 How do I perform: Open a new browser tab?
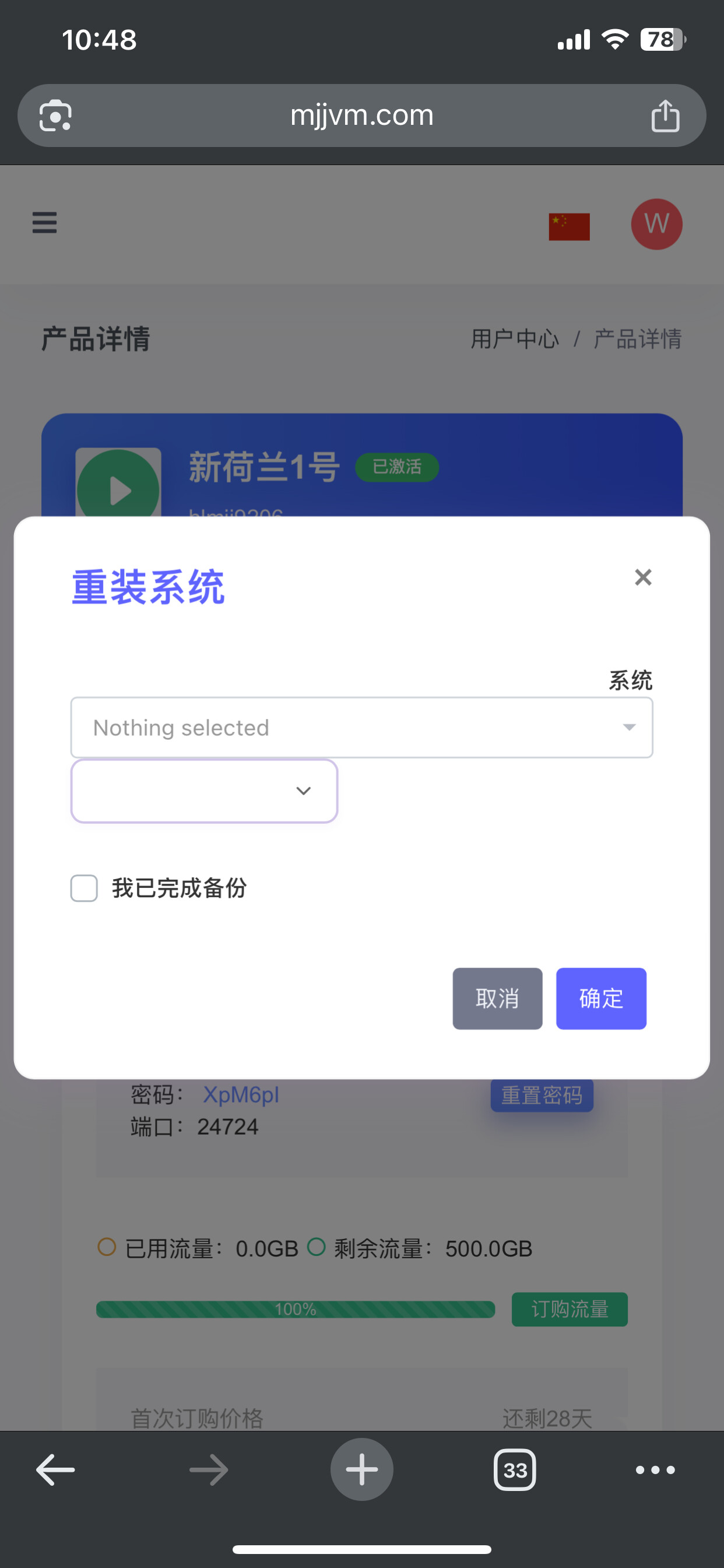pos(361,1470)
